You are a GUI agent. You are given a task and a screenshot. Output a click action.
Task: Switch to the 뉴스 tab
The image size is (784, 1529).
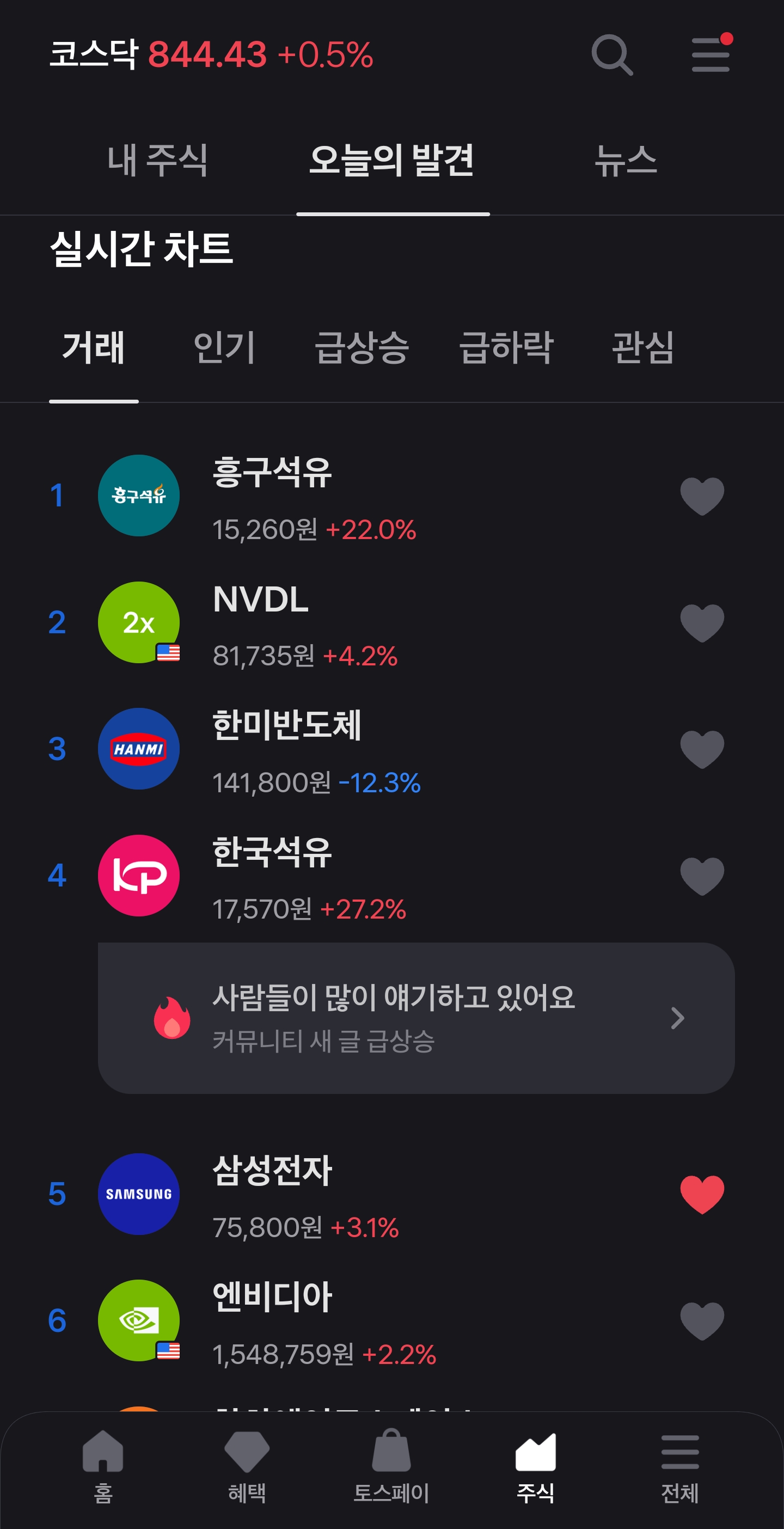coord(626,160)
